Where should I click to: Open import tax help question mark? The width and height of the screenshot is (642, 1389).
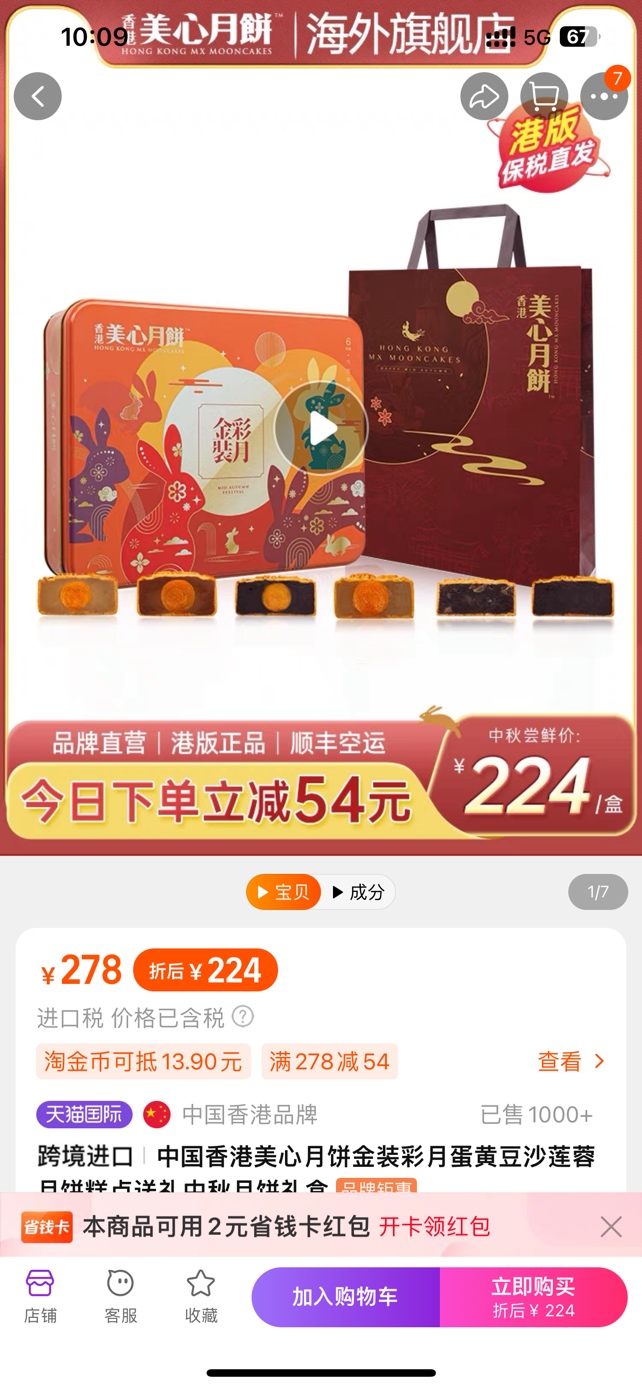coord(243,1017)
